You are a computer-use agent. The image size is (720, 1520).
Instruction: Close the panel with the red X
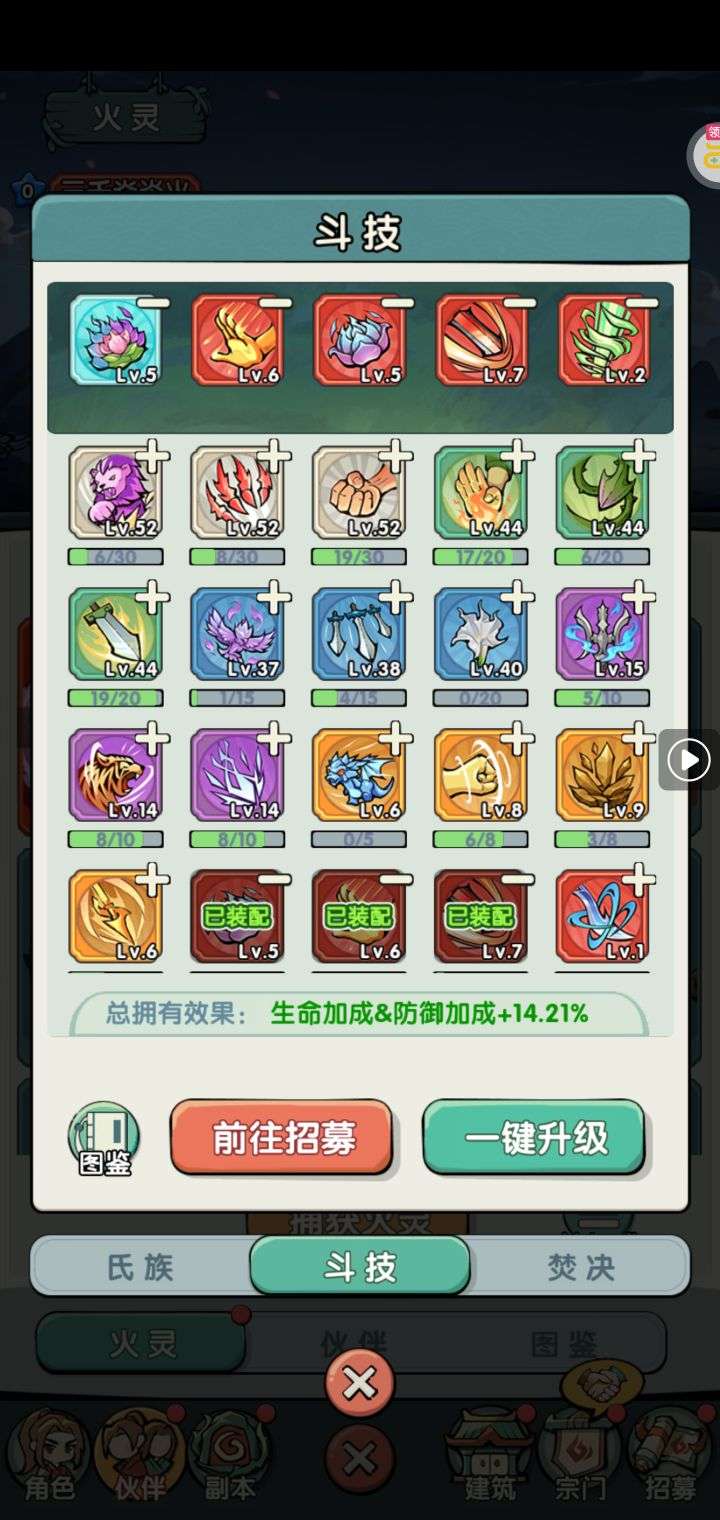tap(360, 1384)
